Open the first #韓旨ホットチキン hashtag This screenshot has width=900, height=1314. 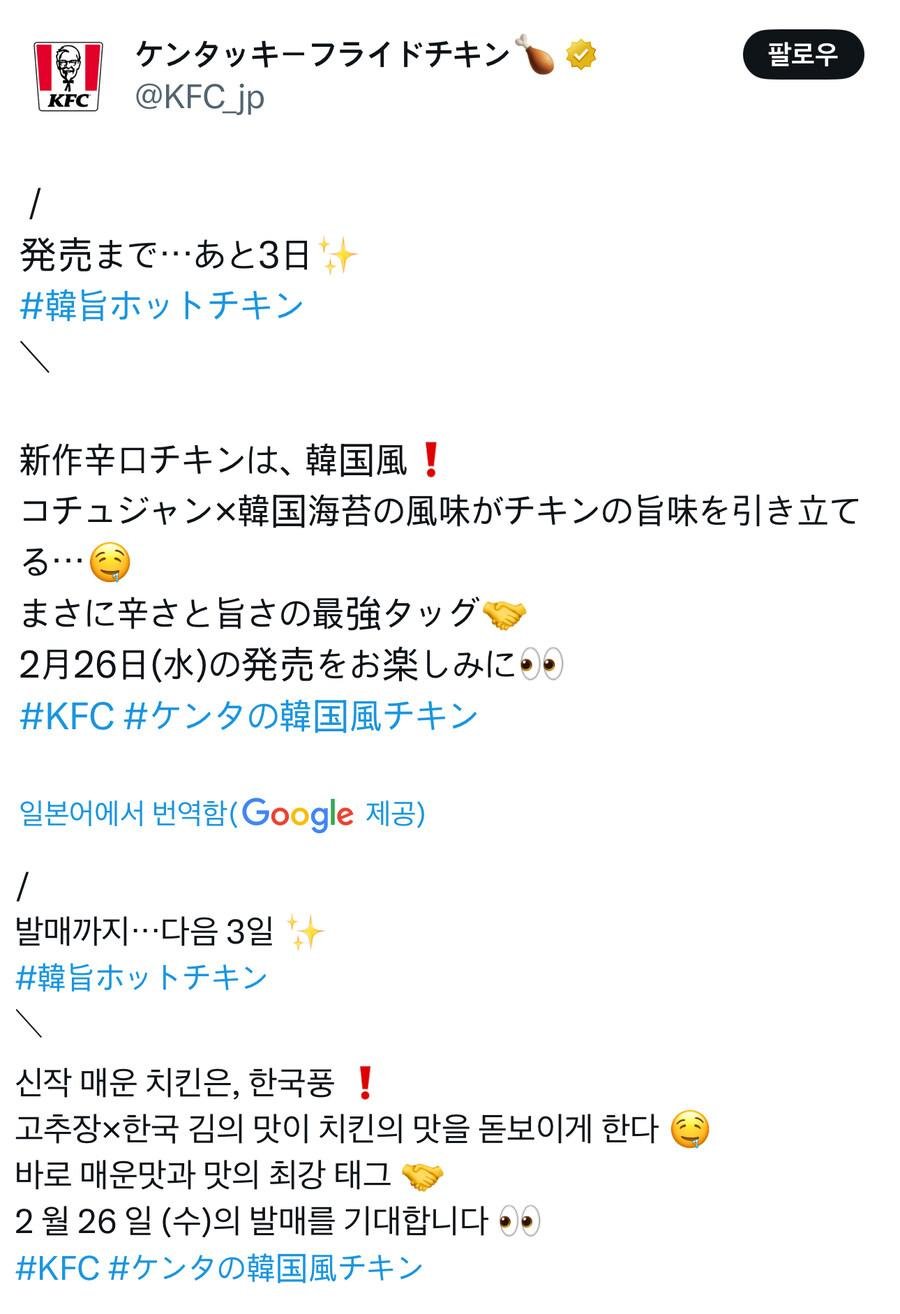click(161, 305)
